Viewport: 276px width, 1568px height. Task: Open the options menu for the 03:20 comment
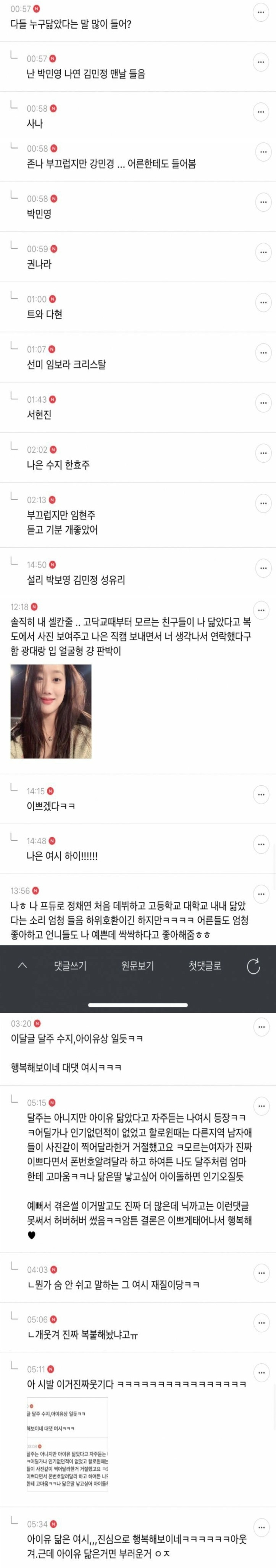tap(261, 1027)
